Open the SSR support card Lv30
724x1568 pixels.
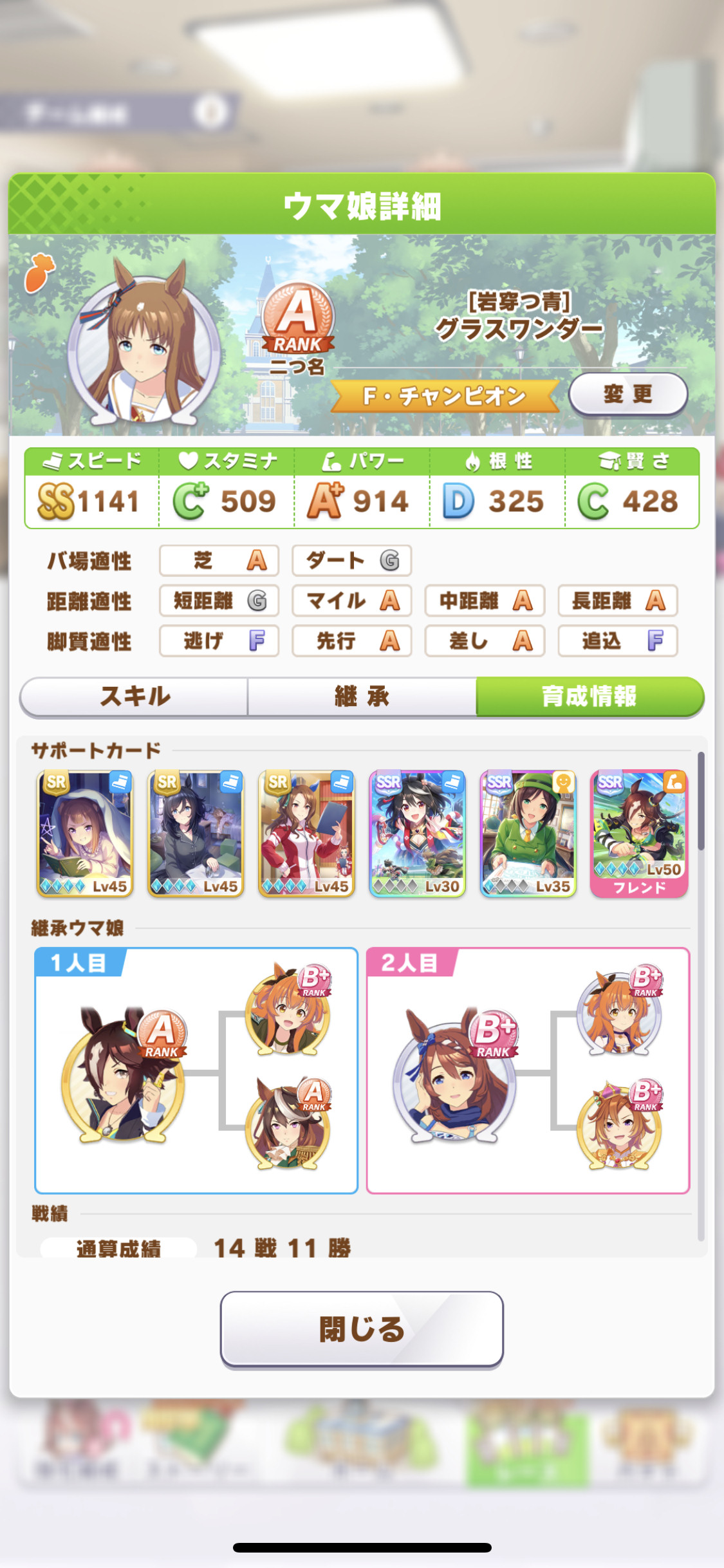click(417, 834)
